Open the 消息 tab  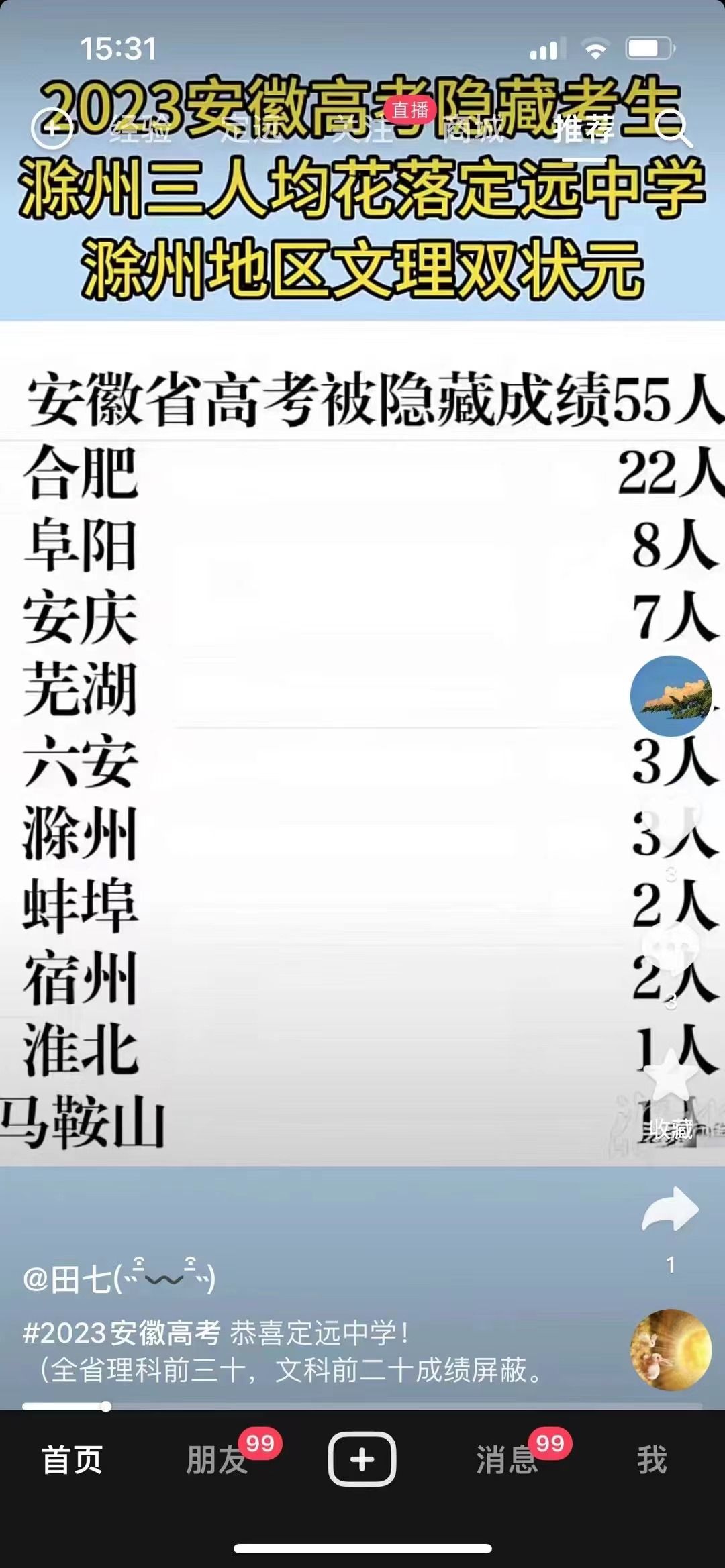pos(507,1460)
